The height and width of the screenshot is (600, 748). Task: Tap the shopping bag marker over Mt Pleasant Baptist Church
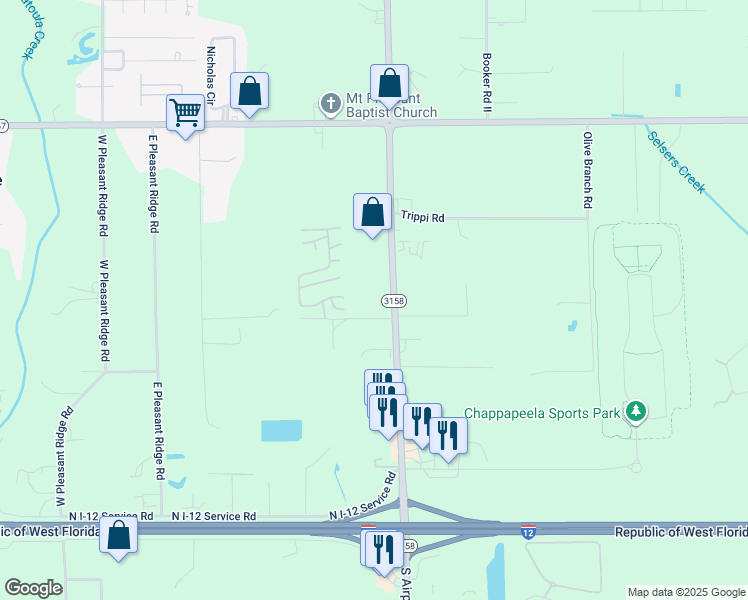[390, 84]
